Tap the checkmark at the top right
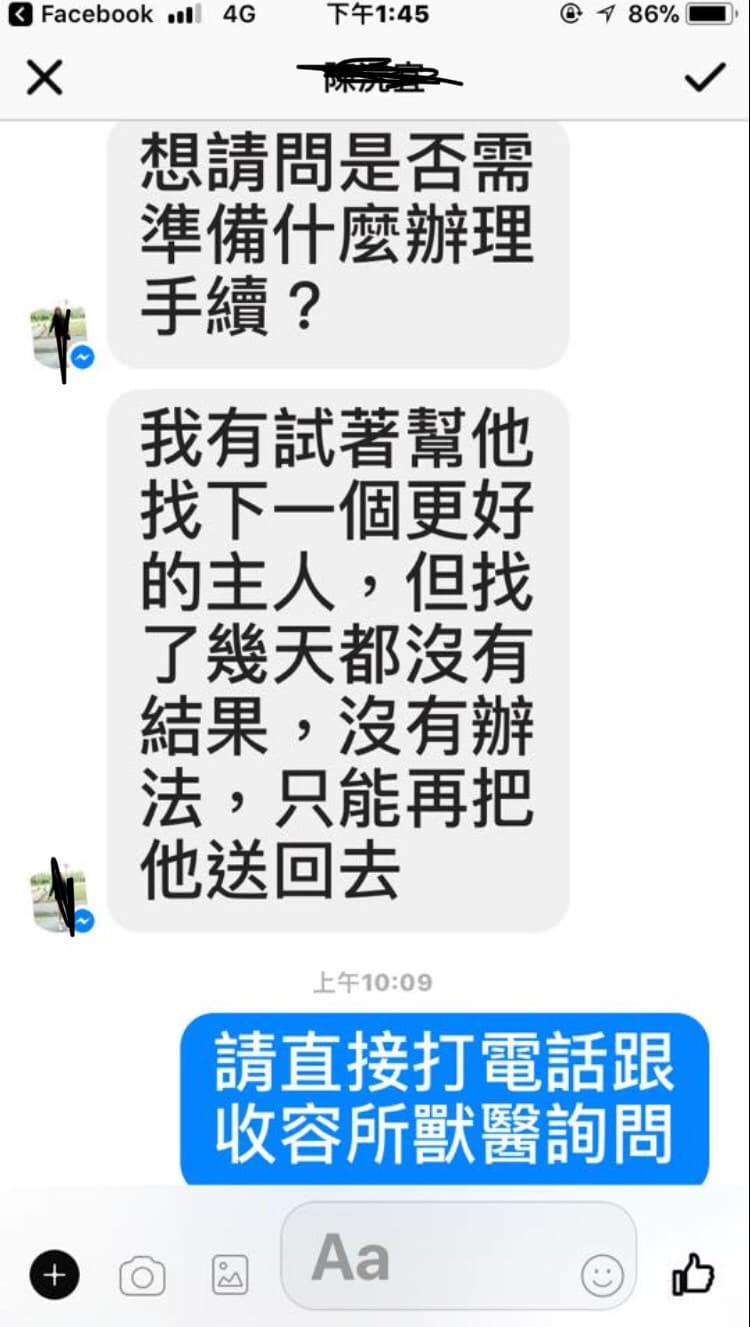 coord(705,77)
